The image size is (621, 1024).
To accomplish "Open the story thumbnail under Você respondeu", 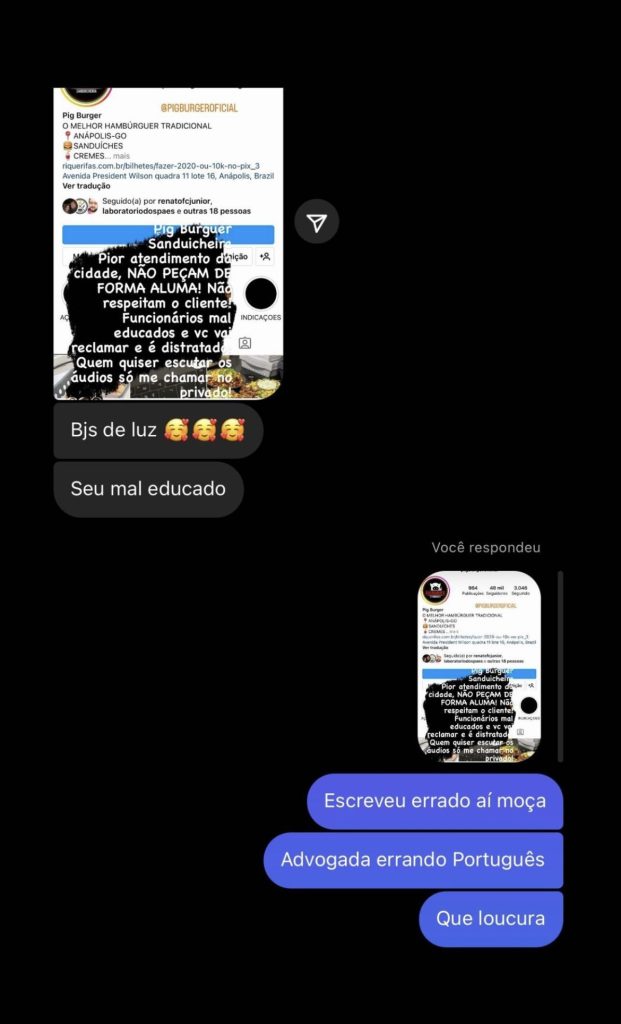I will click(479, 666).
